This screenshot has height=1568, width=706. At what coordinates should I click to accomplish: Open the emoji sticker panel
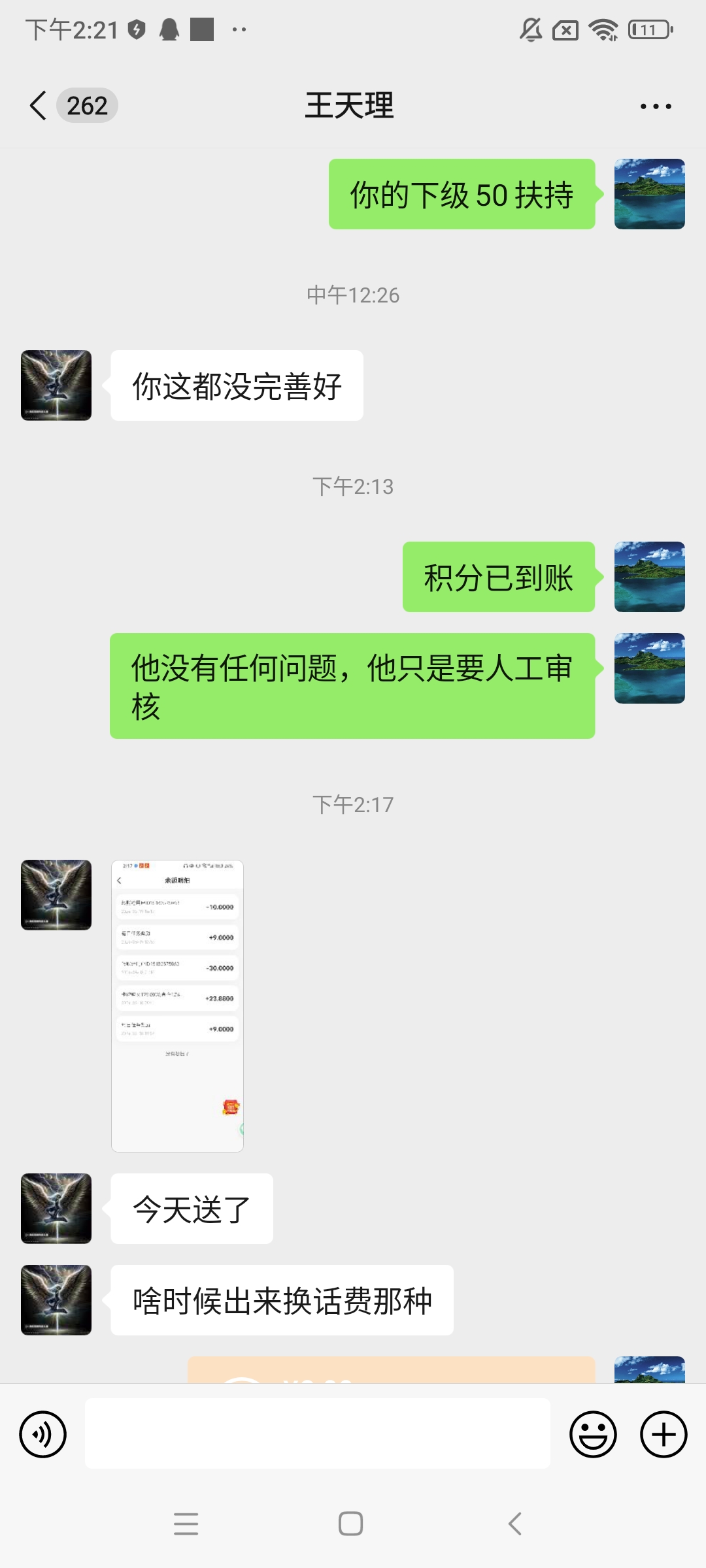click(594, 1434)
